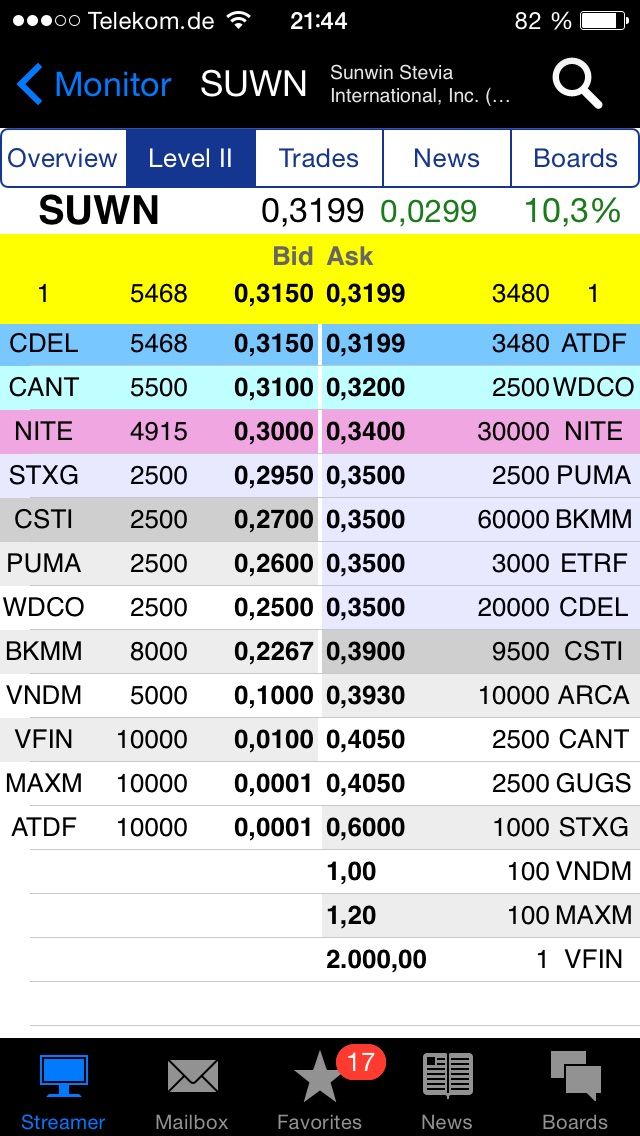Select the Level II tab

[190, 158]
